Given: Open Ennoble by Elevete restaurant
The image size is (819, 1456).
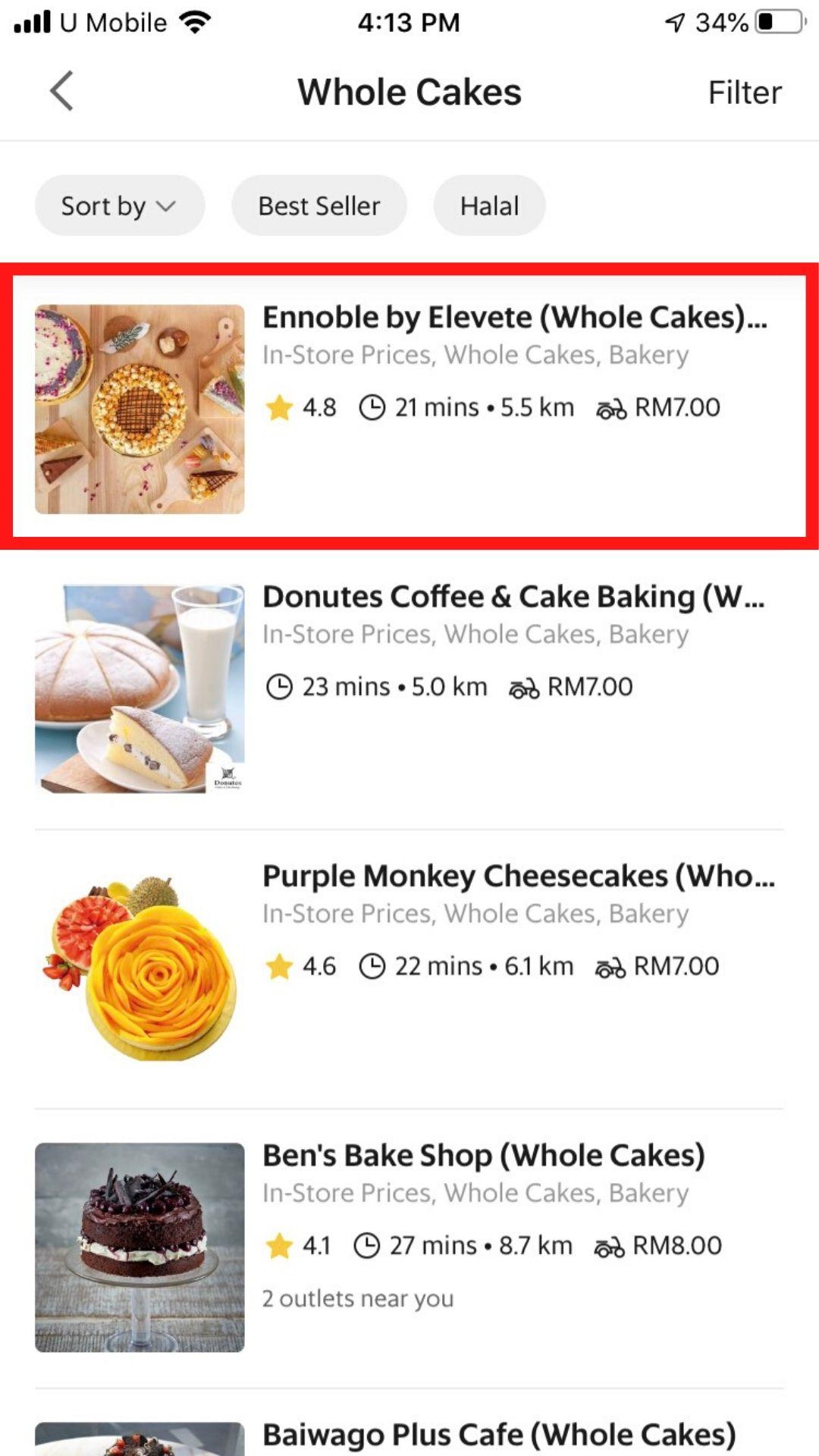Looking at the screenshot, I should [x=409, y=406].
